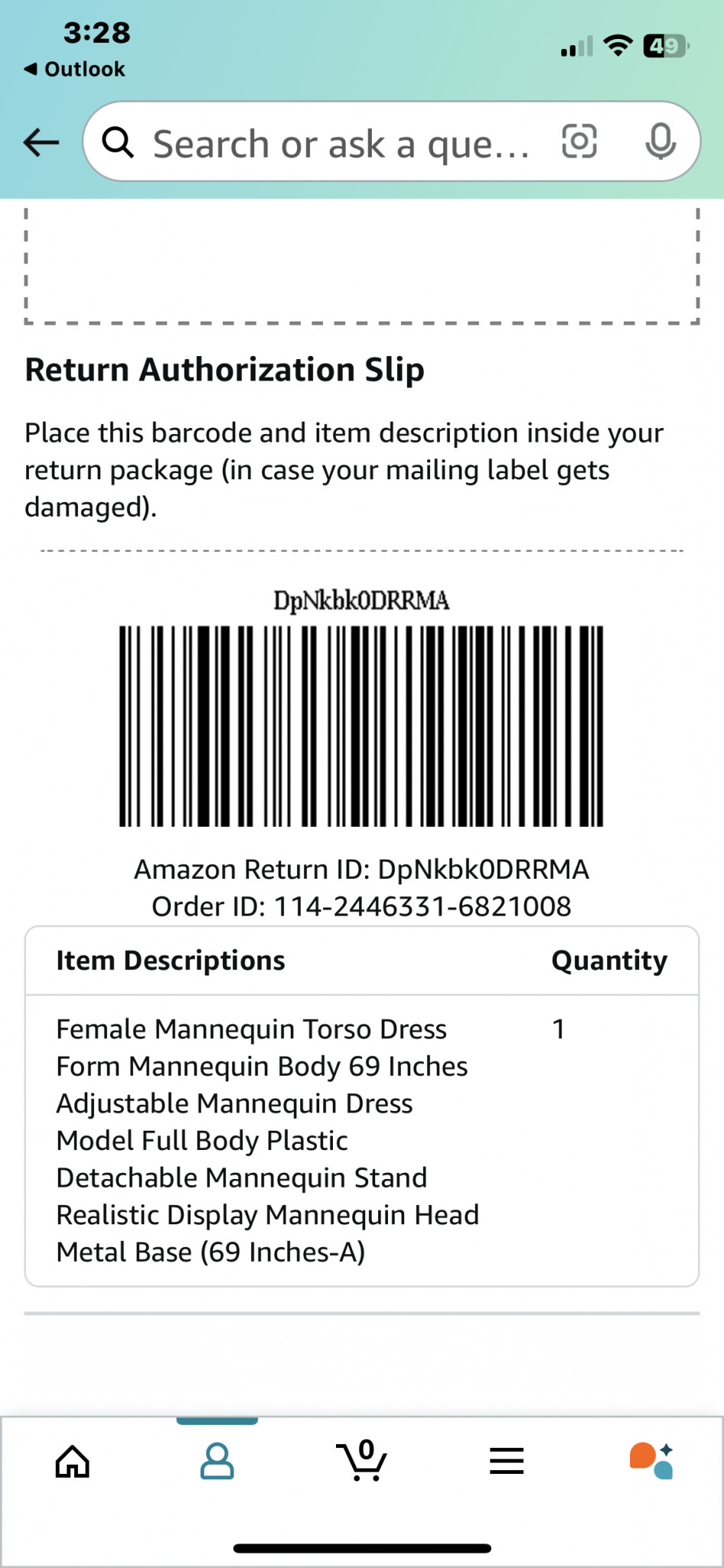The width and height of the screenshot is (724, 1568).
Task: Go back using the arrow beside search
Action: pyautogui.click(x=41, y=142)
